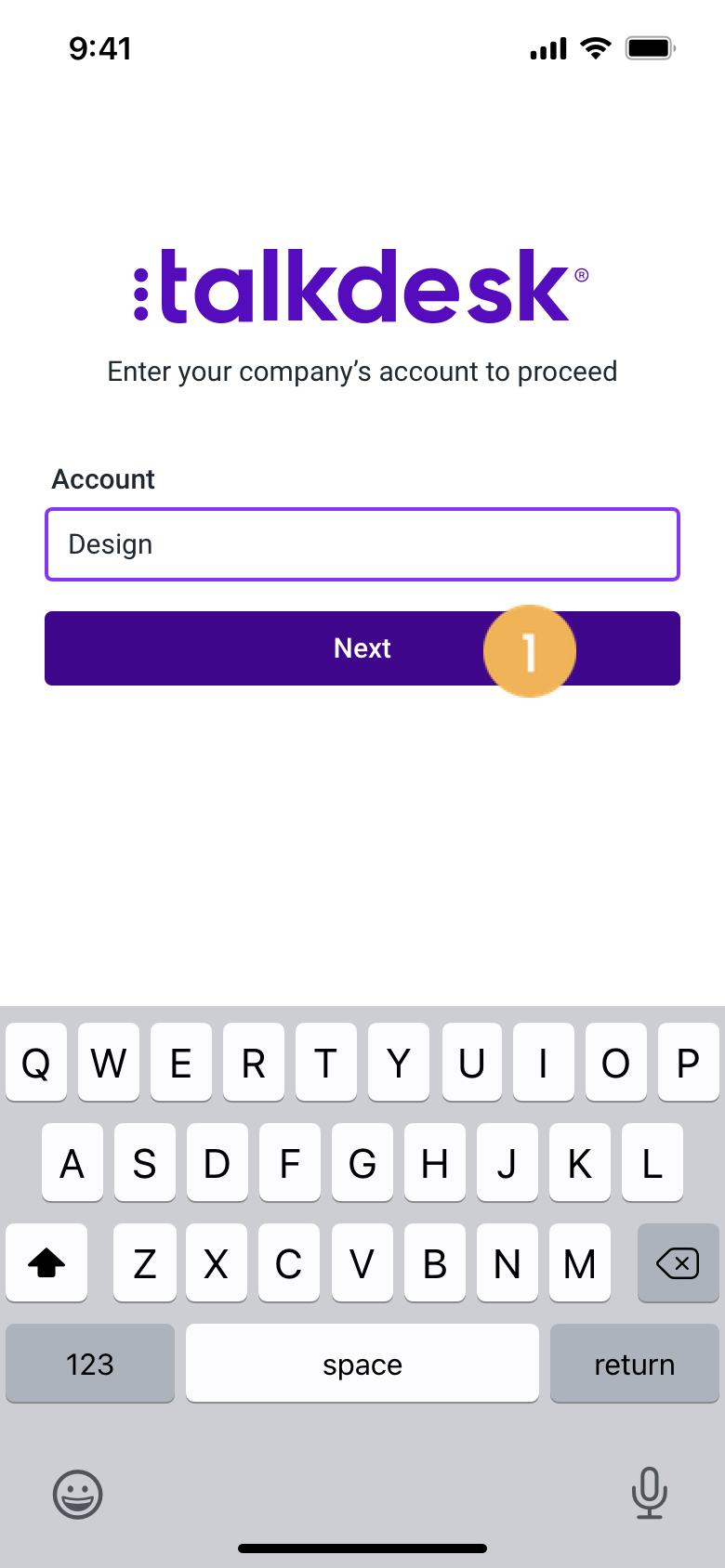Focus the Account text field
725x1568 pixels.
point(362,544)
